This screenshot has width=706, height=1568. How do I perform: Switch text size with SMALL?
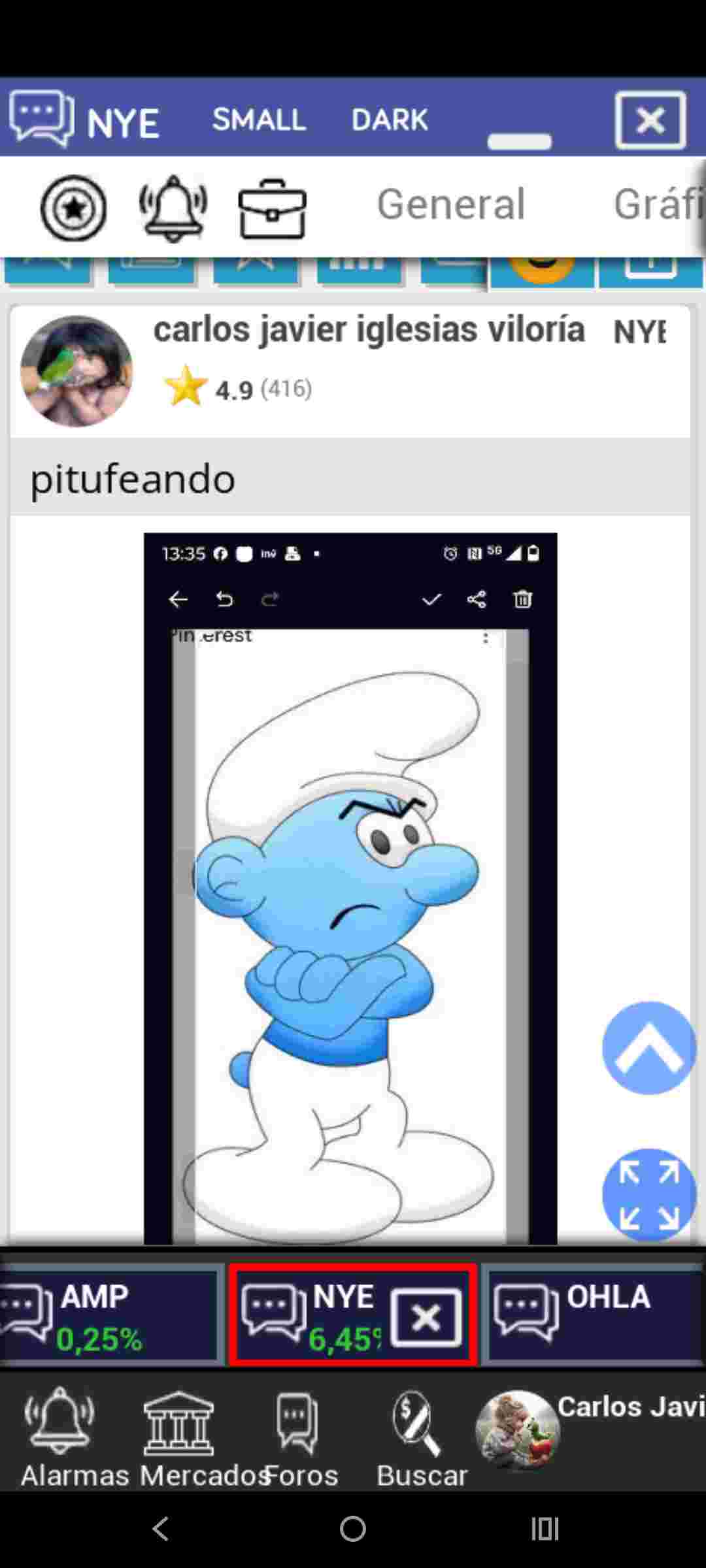[259, 120]
